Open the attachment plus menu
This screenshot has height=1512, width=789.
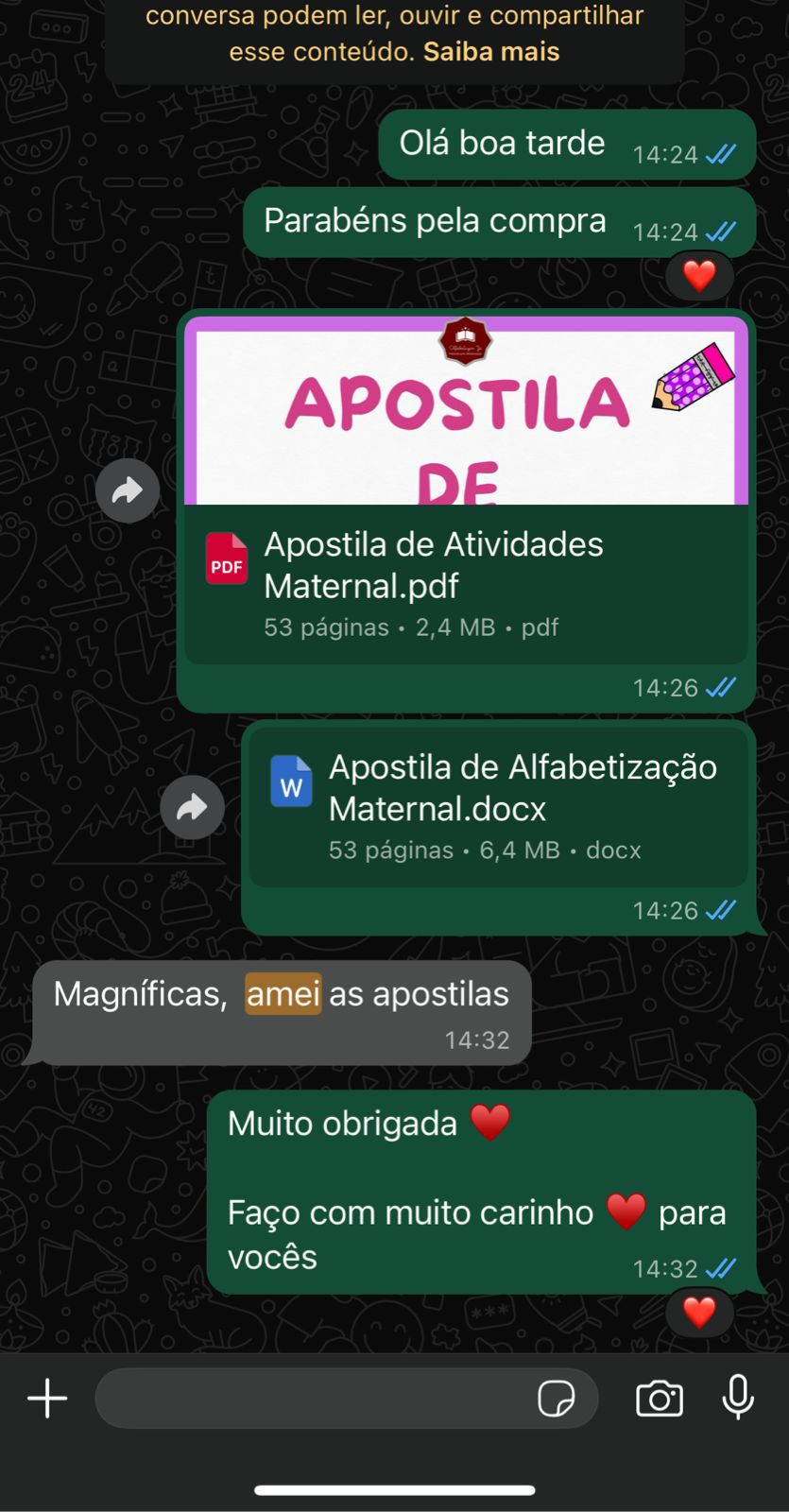click(x=47, y=1399)
